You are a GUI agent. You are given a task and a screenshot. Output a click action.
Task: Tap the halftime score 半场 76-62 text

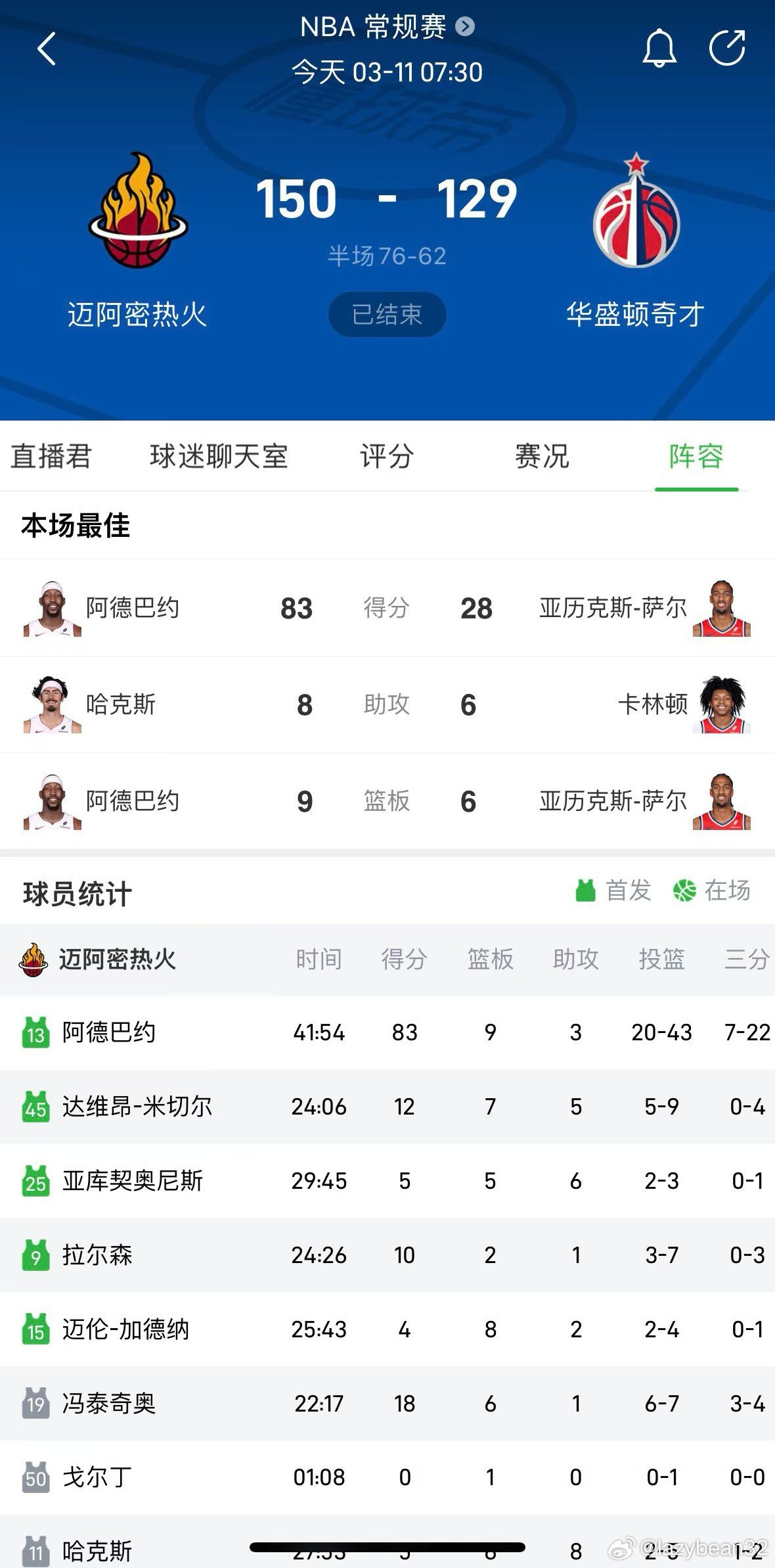pyautogui.click(x=386, y=256)
